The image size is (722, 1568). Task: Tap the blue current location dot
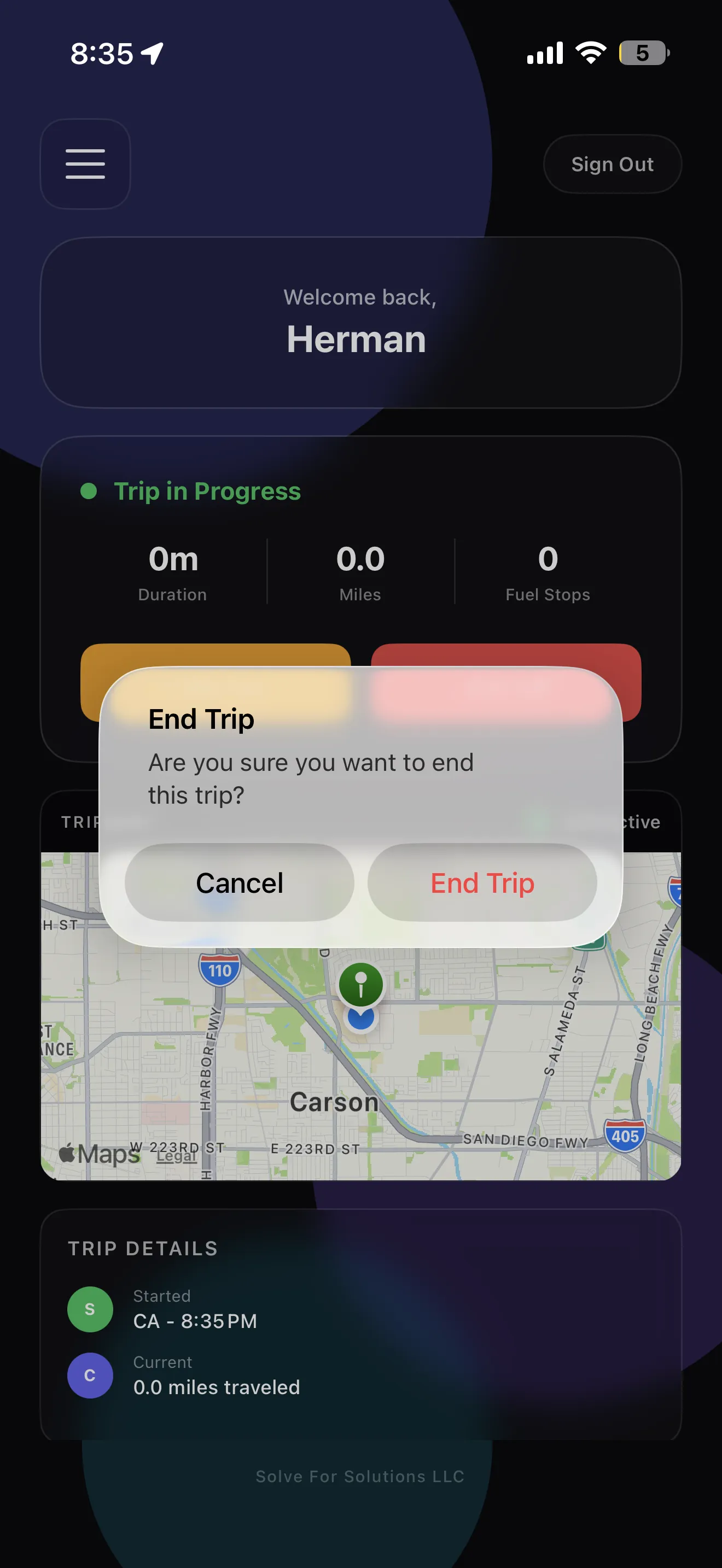coord(361,1018)
